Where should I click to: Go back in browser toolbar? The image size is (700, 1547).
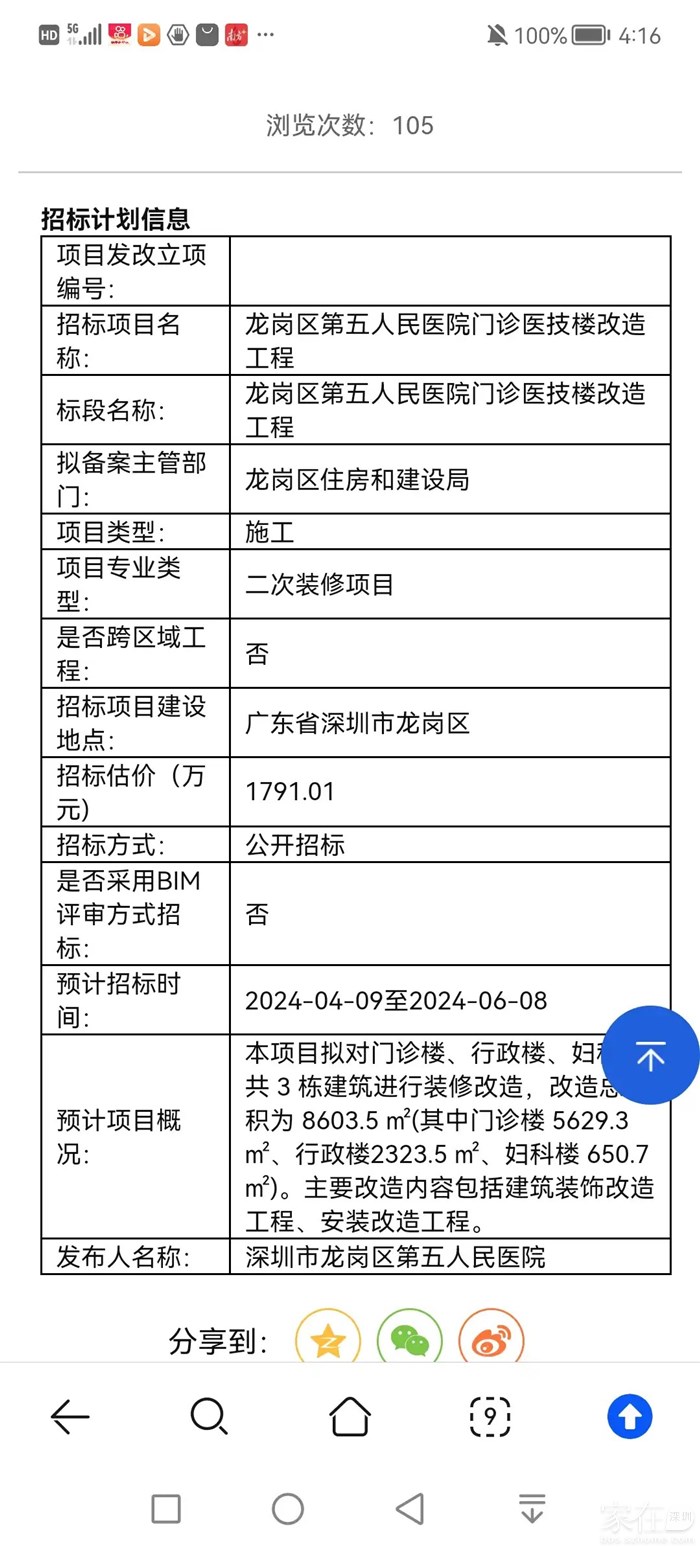click(70, 1416)
